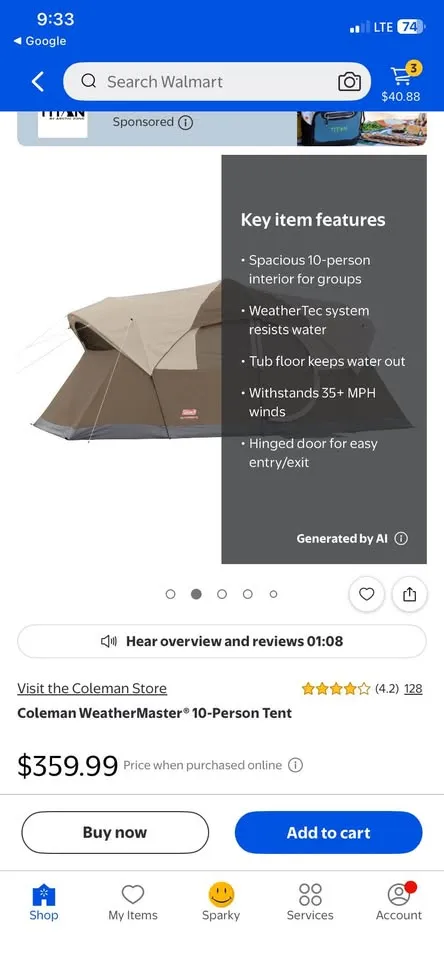Image resolution: width=444 pixels, height=960 pixels.
Task: Add the tent to favorites with the heart
Action: pos(366,594)
